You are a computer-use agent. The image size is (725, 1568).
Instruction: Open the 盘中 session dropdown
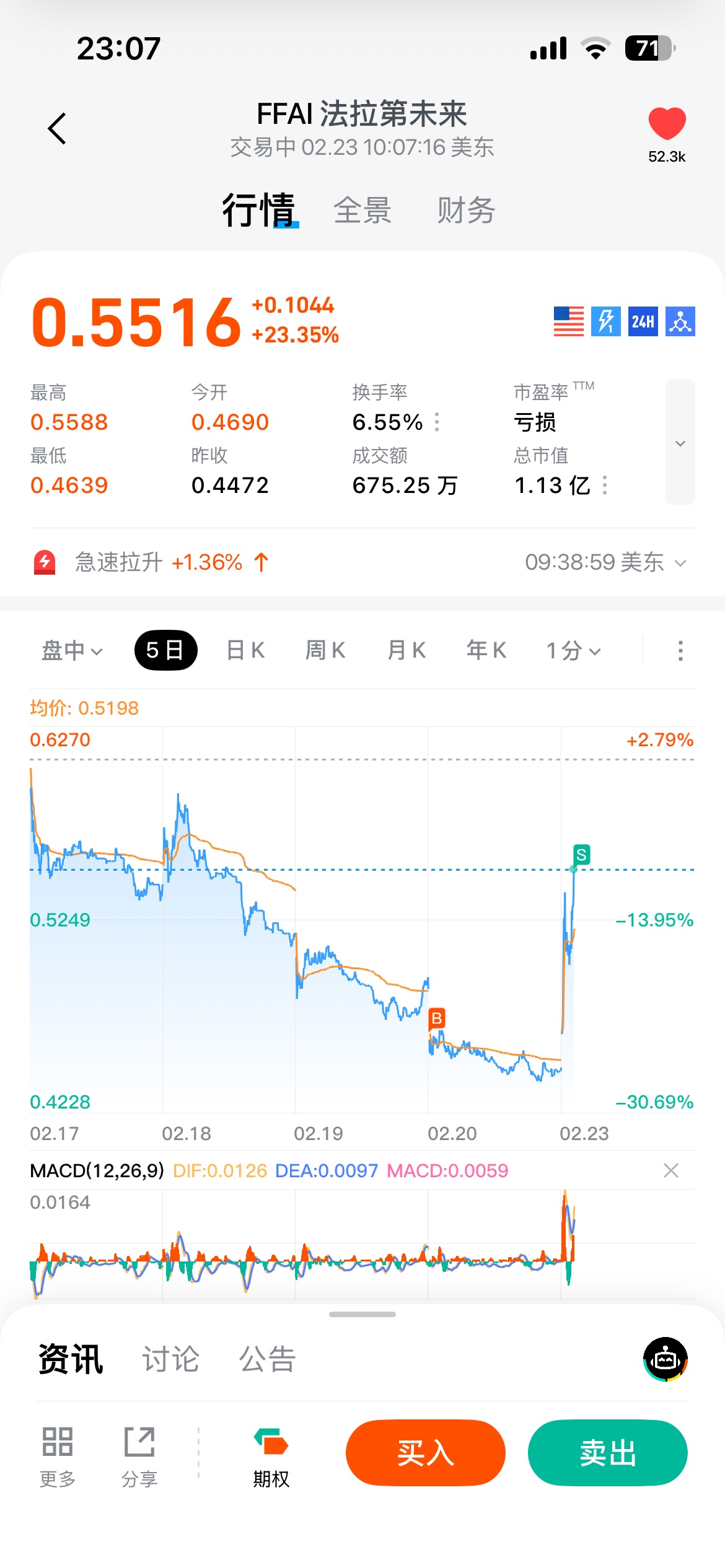click(72, 651)
